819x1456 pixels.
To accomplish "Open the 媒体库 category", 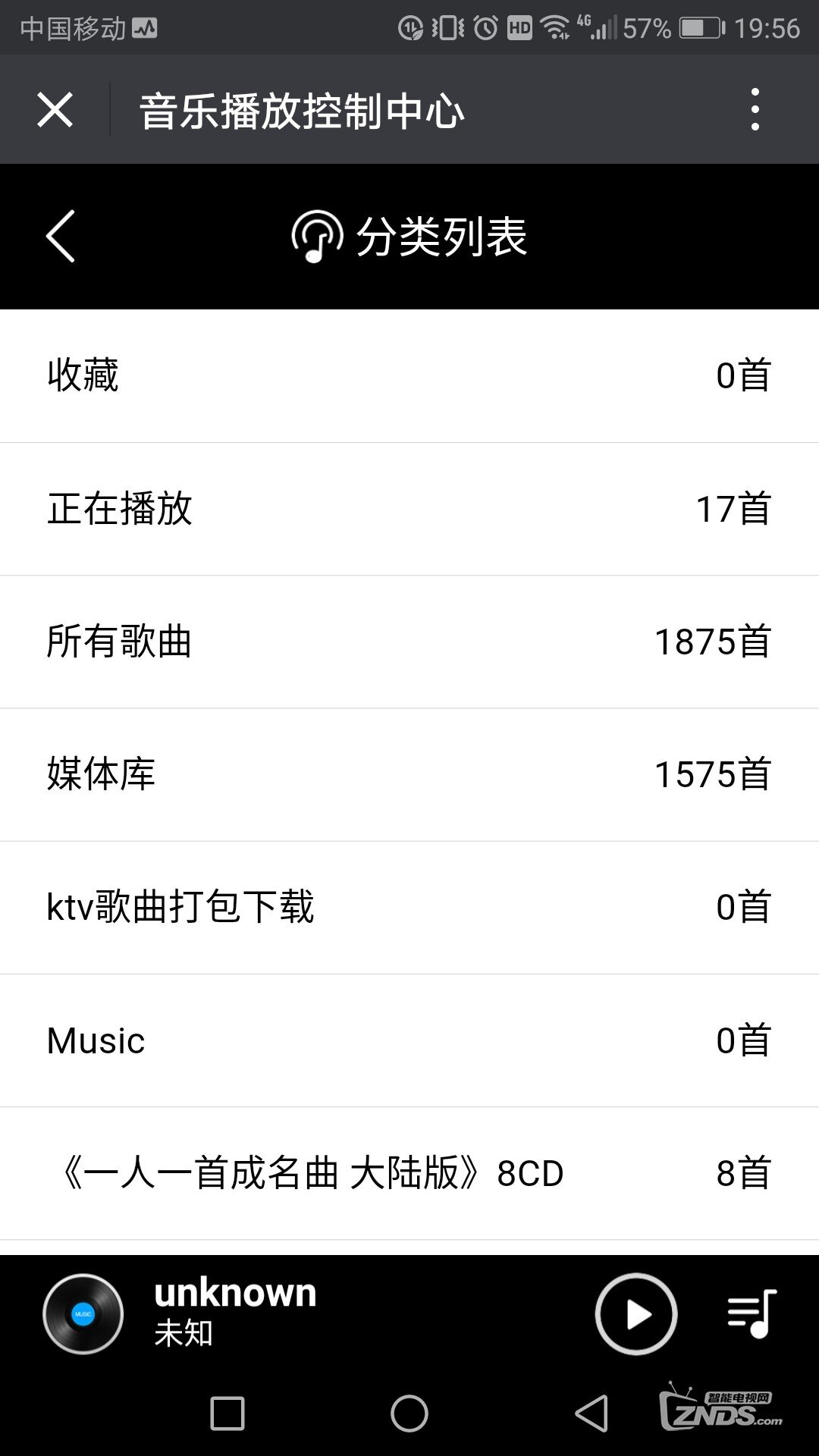I will click(409, 774).
